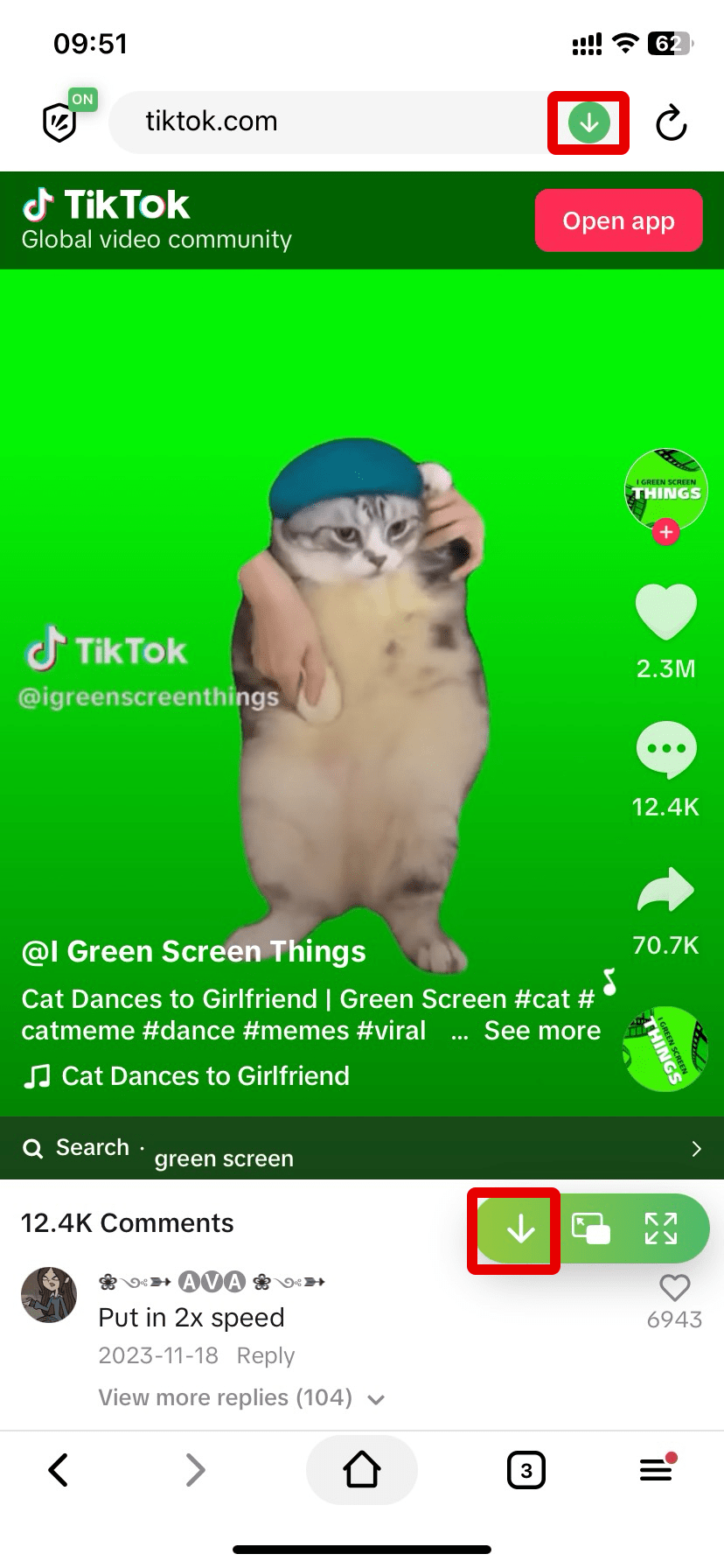Expand caption with See more
This screenshot has width=724, height=1568.
542,1031
